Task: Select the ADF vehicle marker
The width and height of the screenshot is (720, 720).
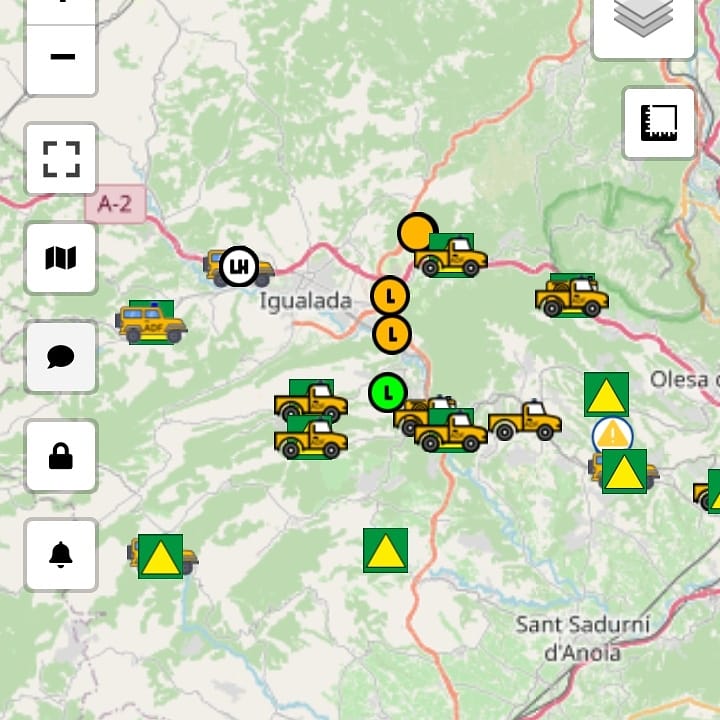Action: pyautogui.click(x=152, y=322)
